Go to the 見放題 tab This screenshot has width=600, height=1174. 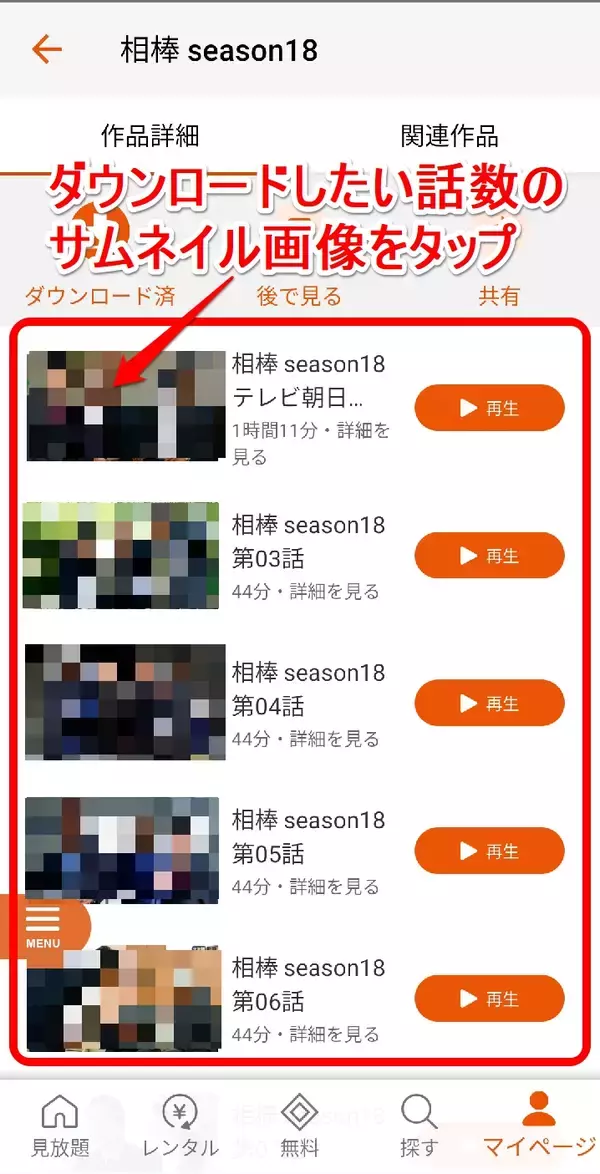pyautogui.click(x=59, y=1124)
